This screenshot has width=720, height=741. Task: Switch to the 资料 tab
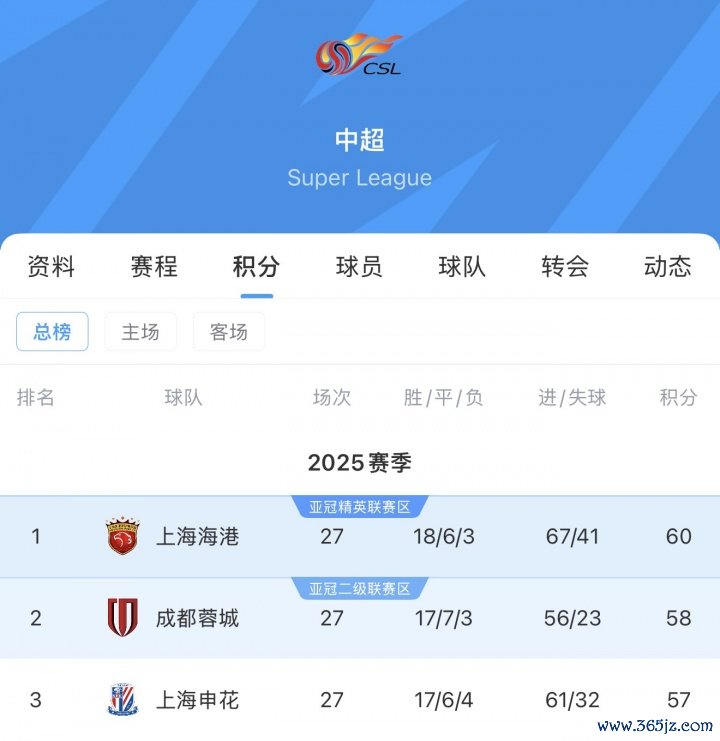[x=51, y=266]
